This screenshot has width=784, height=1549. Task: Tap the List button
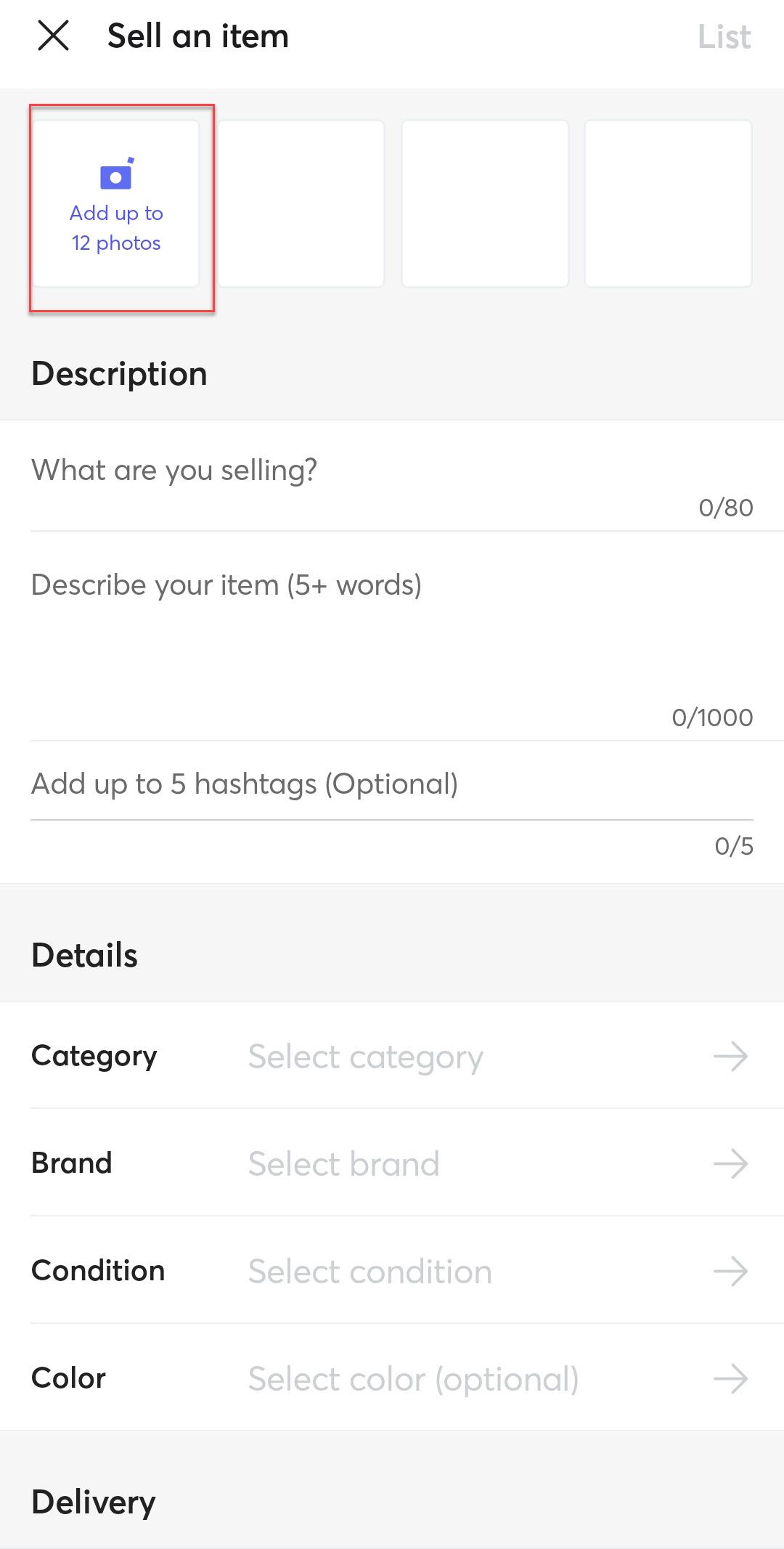[x=724, y=36]
